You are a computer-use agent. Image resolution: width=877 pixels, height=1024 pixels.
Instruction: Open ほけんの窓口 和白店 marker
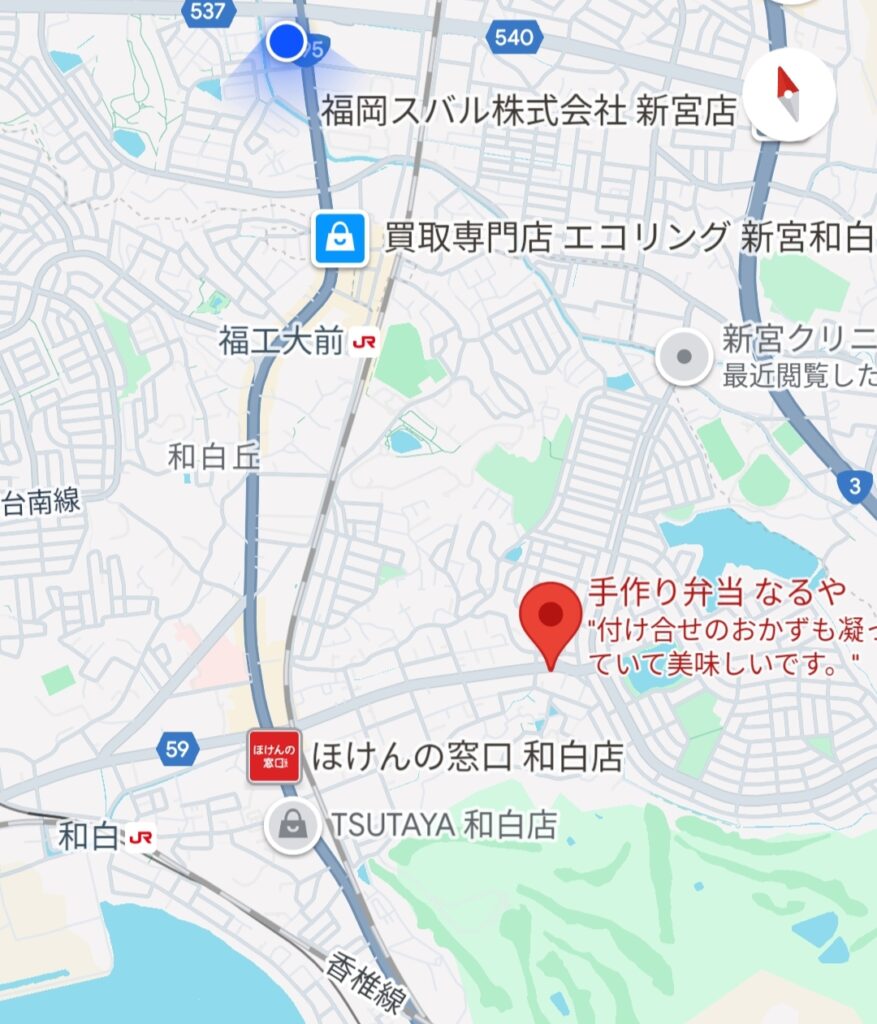(274, 756)
